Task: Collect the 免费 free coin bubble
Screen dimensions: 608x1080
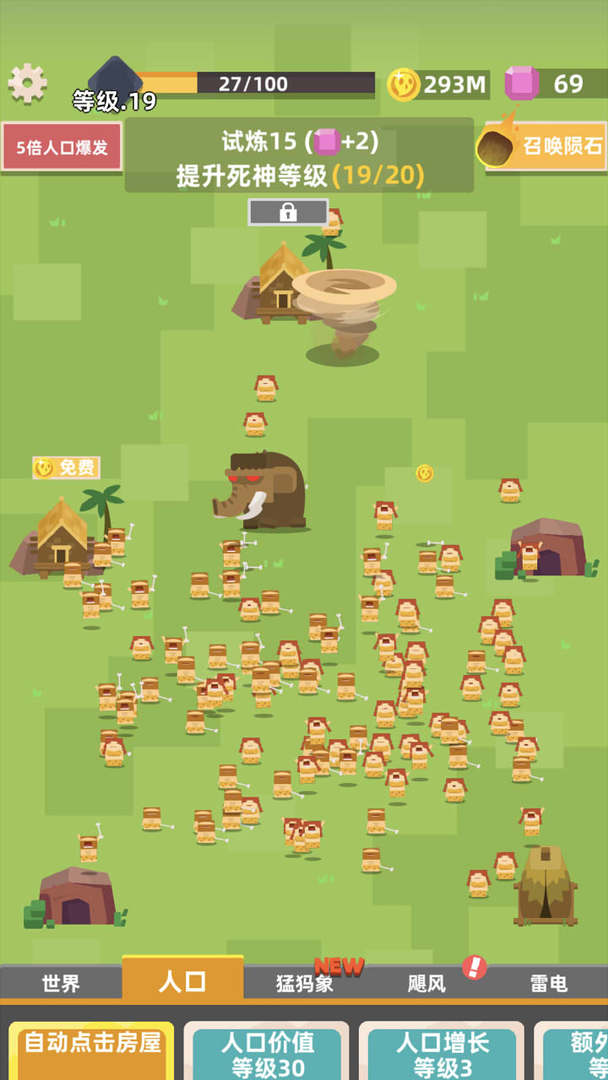Action: point(66,467)
